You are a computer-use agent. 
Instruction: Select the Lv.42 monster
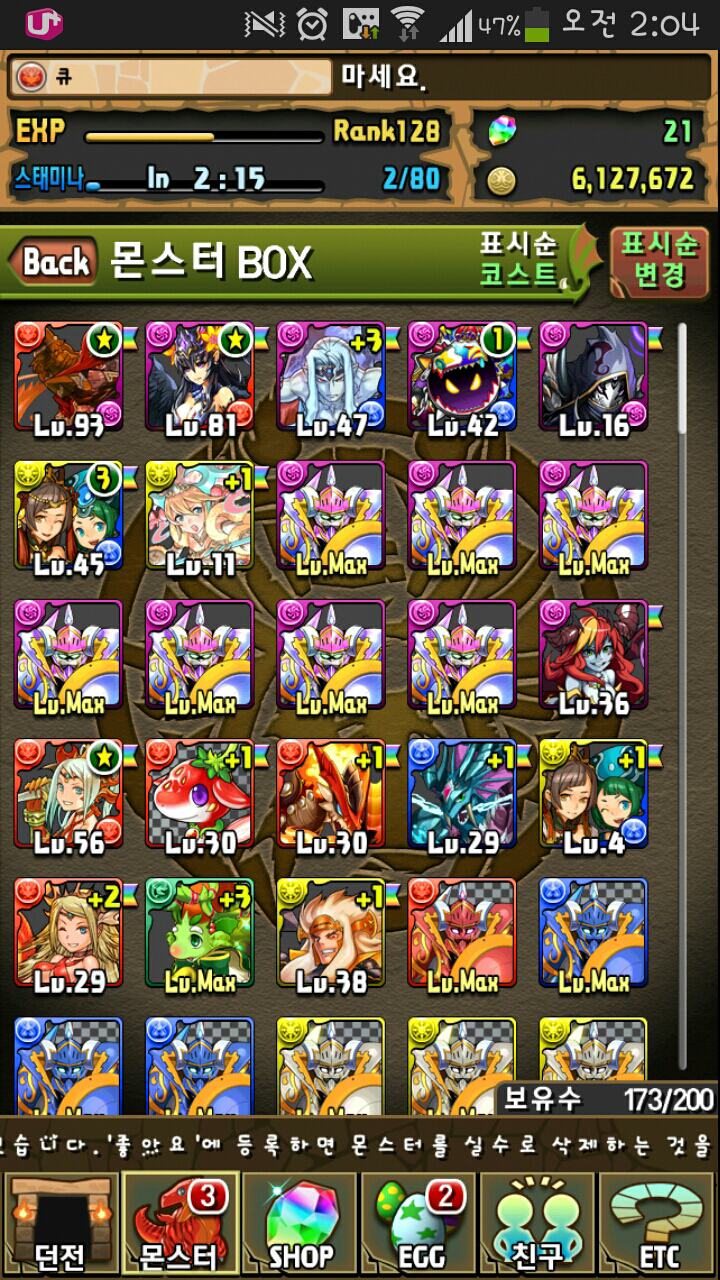[462, 377]
